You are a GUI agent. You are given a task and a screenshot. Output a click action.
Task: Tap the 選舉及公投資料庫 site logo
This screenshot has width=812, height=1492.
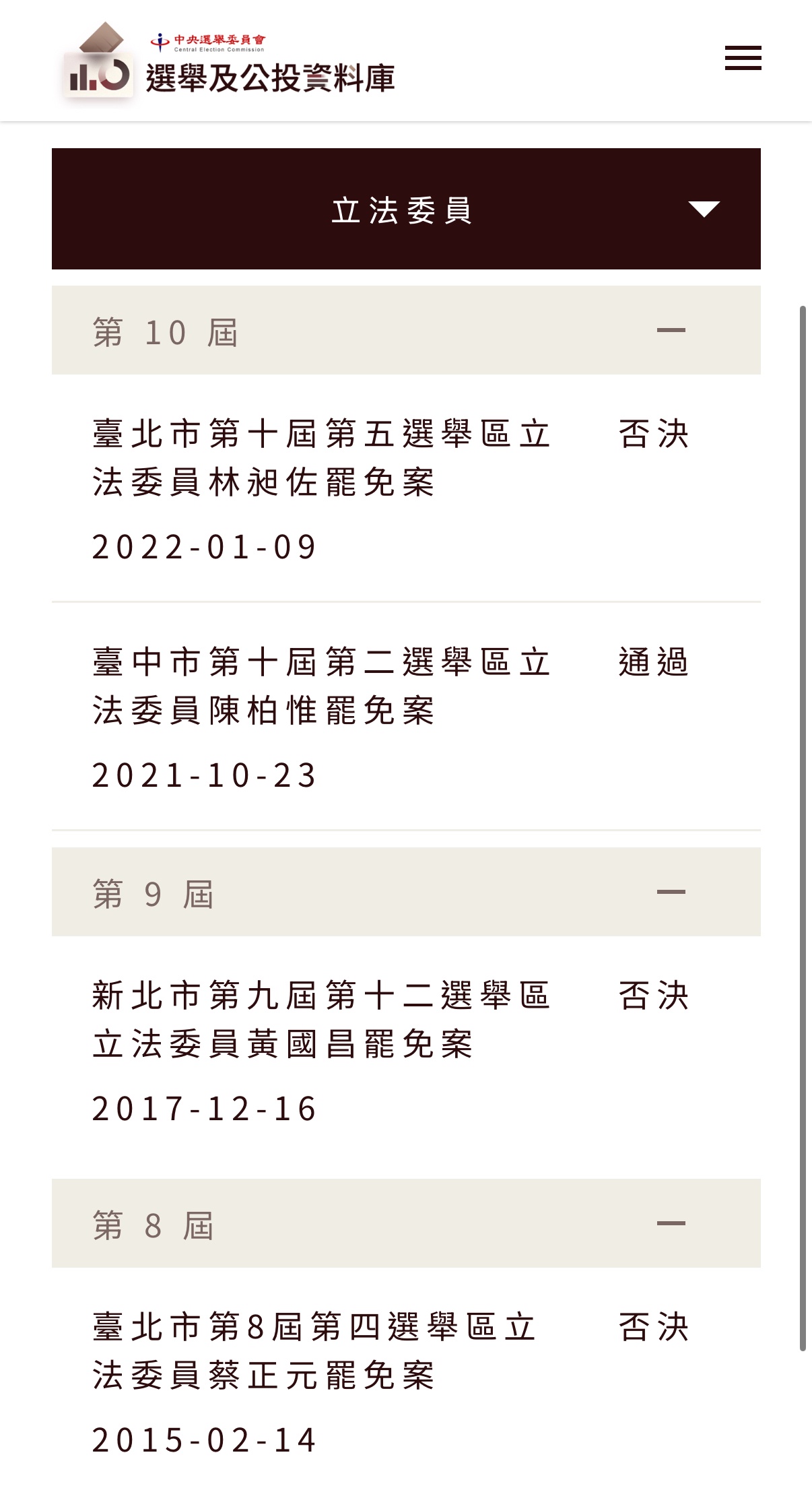pyautogui.click(x=229, y=64)
